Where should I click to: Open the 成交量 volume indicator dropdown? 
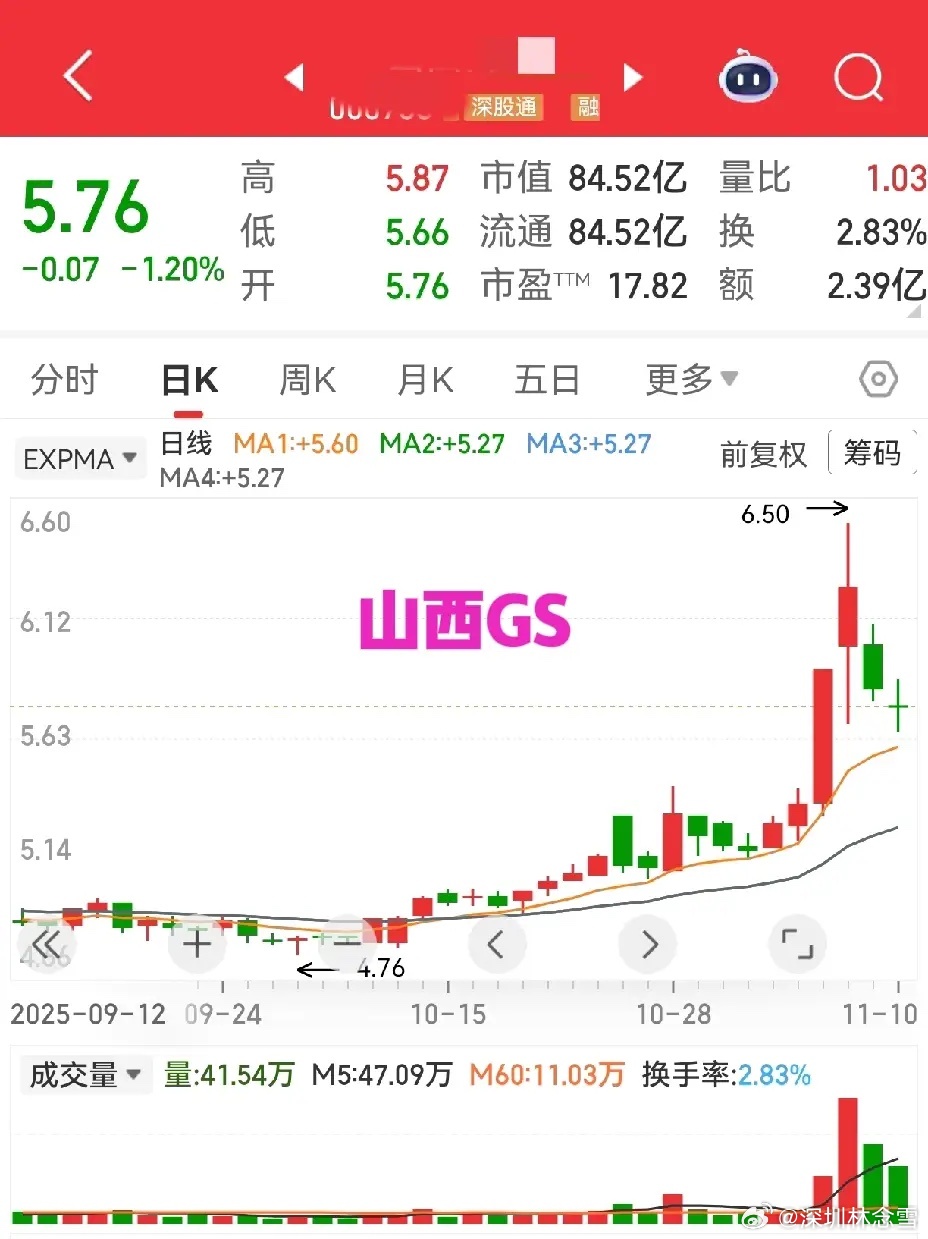86,1075
